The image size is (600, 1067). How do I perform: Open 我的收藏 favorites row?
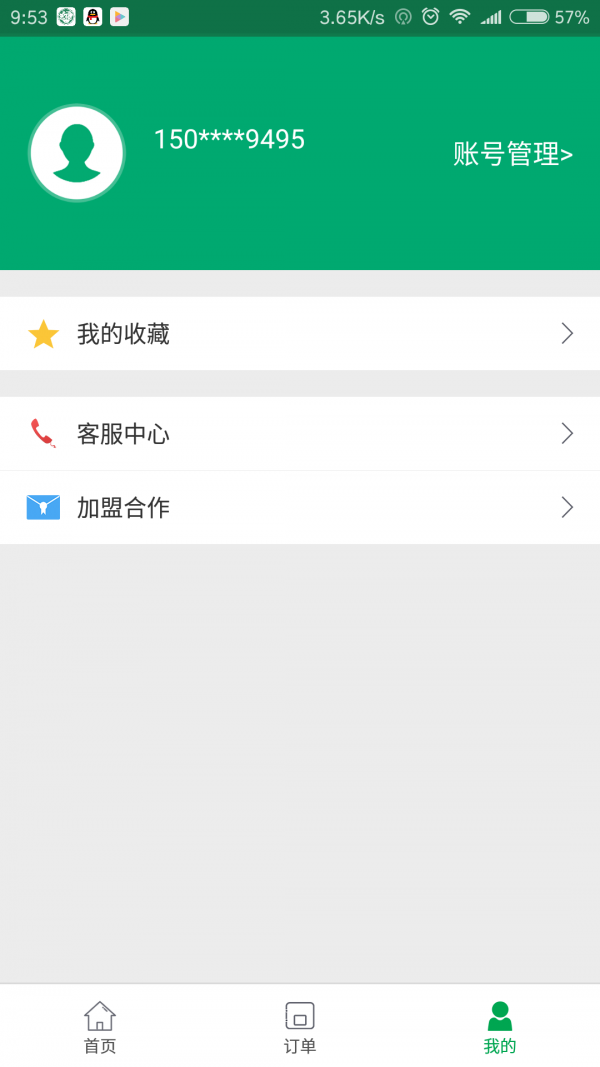coord(300,334)
